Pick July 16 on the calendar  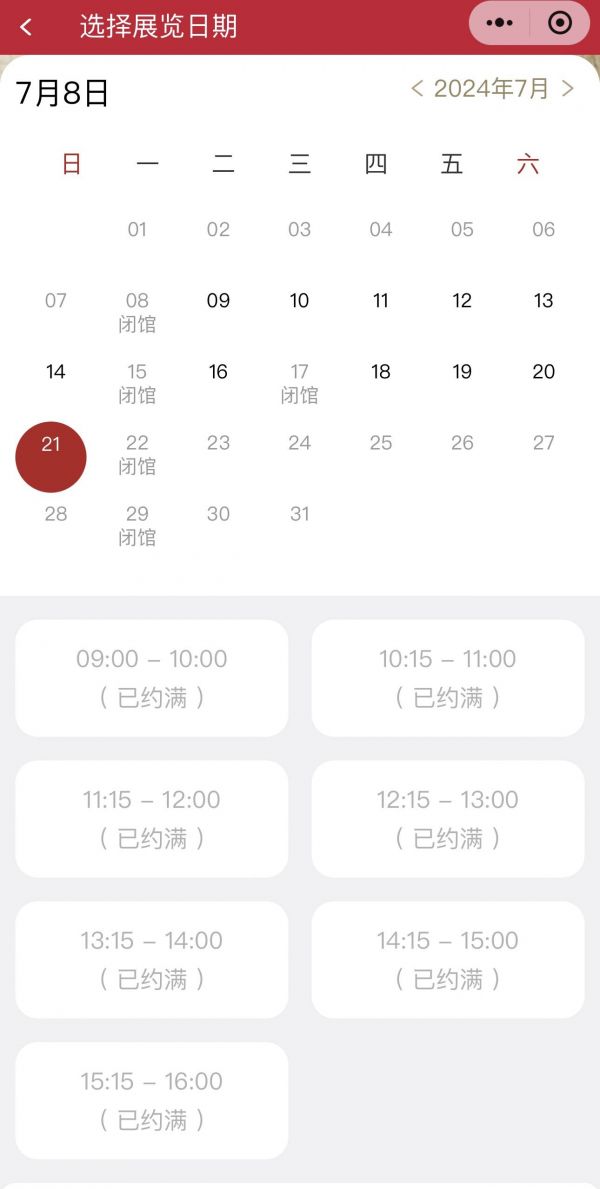(218, 372)
